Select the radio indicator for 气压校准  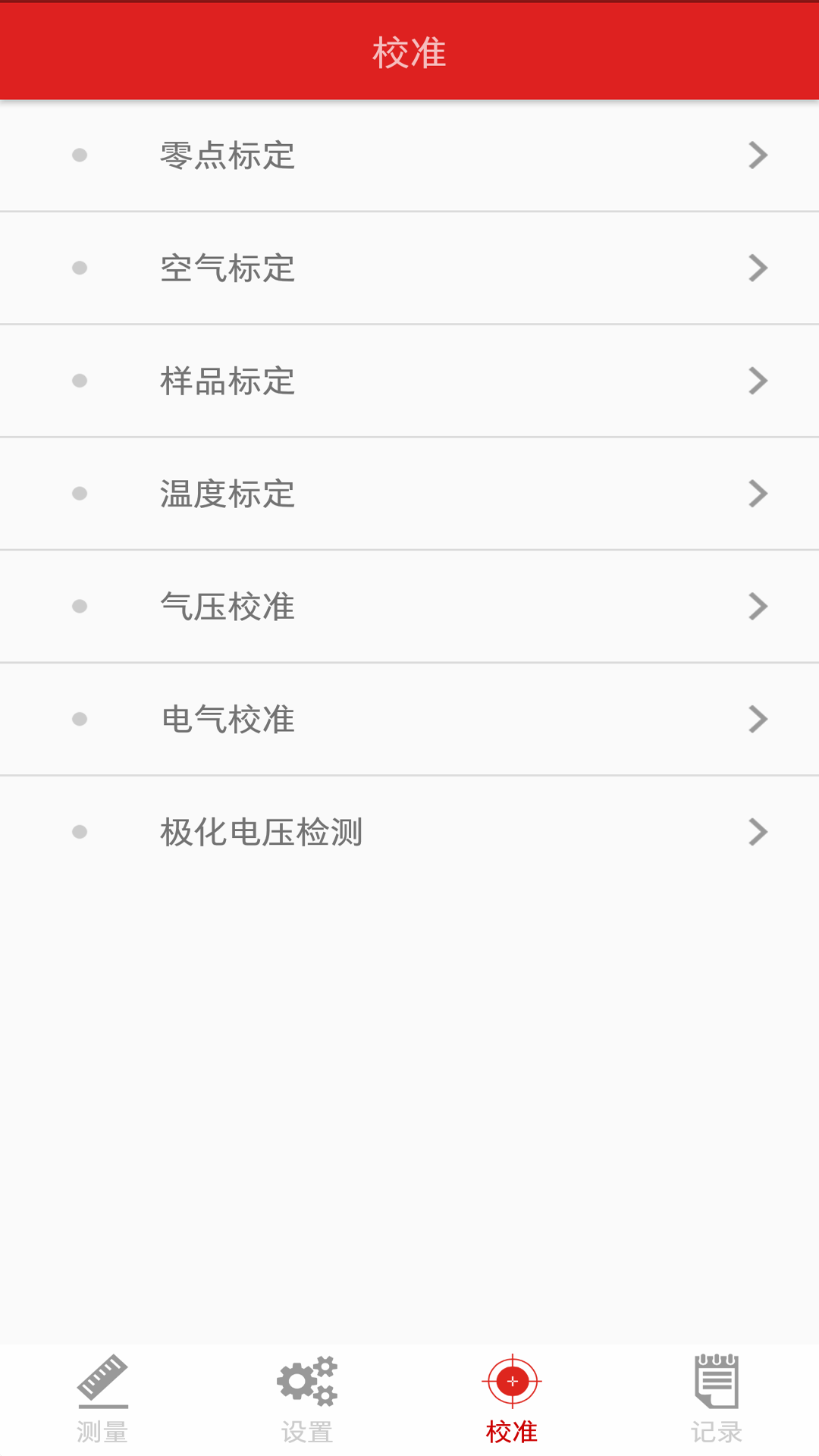point(79,605)
